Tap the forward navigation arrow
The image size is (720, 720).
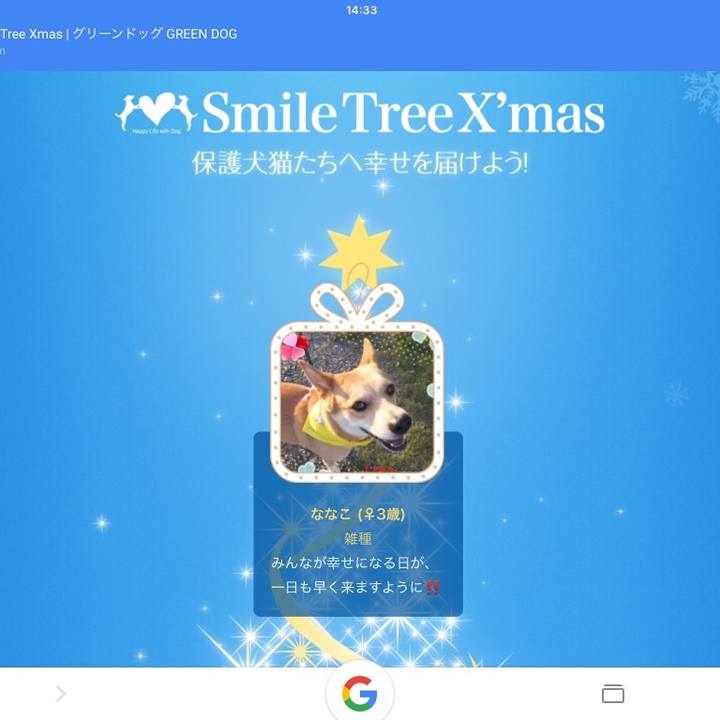pyautogui.click(x=61, y=693)
